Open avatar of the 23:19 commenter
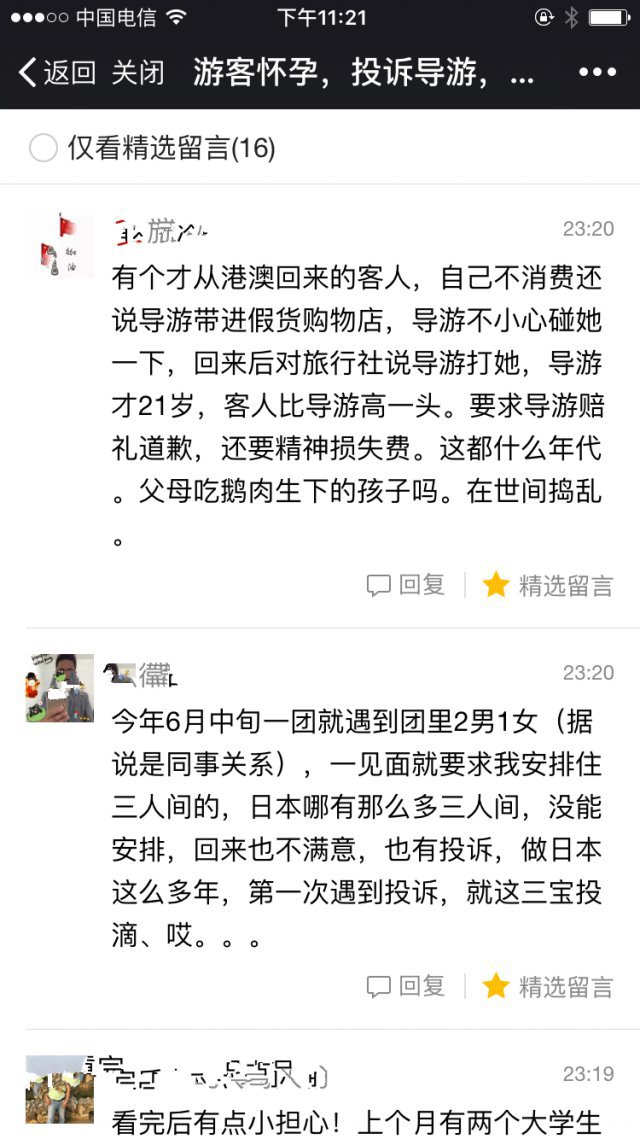The width and height of the screenshot is (640, 1139). point(59,1088)
